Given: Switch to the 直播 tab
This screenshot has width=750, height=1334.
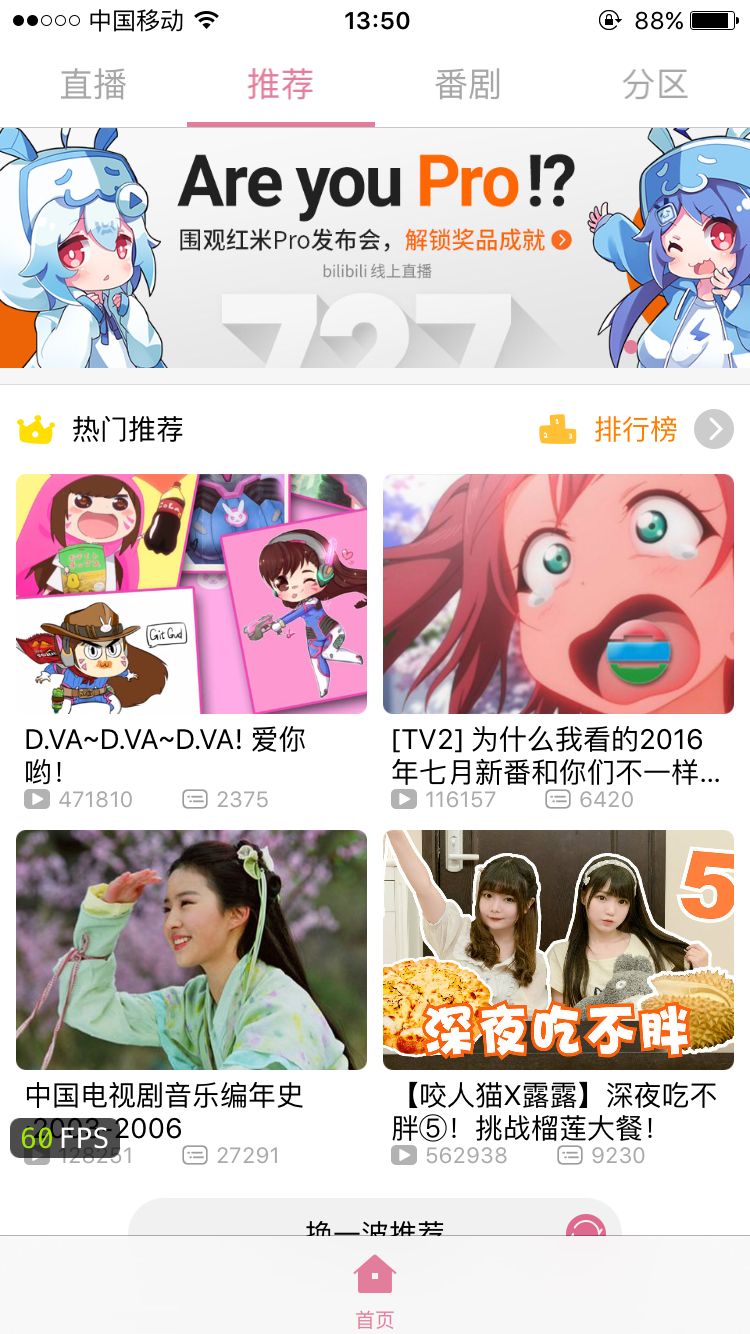Looking at the screenshot, I should pyautogui.click(x=93, y=85).
